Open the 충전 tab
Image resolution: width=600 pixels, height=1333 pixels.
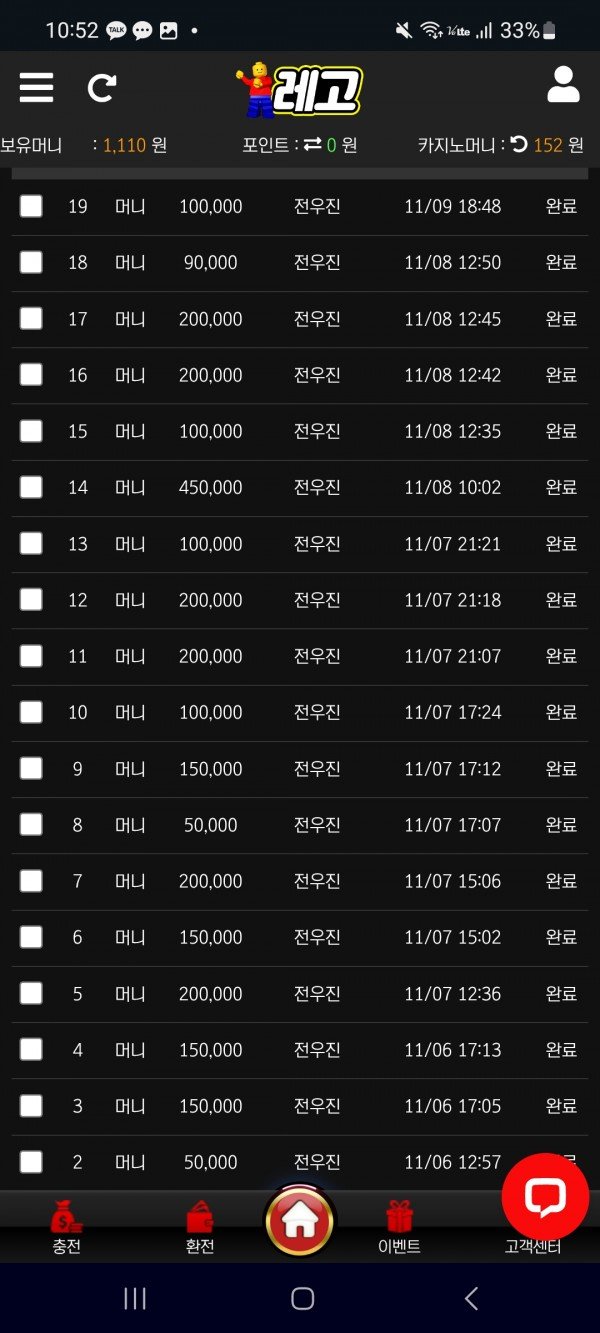67,1228
